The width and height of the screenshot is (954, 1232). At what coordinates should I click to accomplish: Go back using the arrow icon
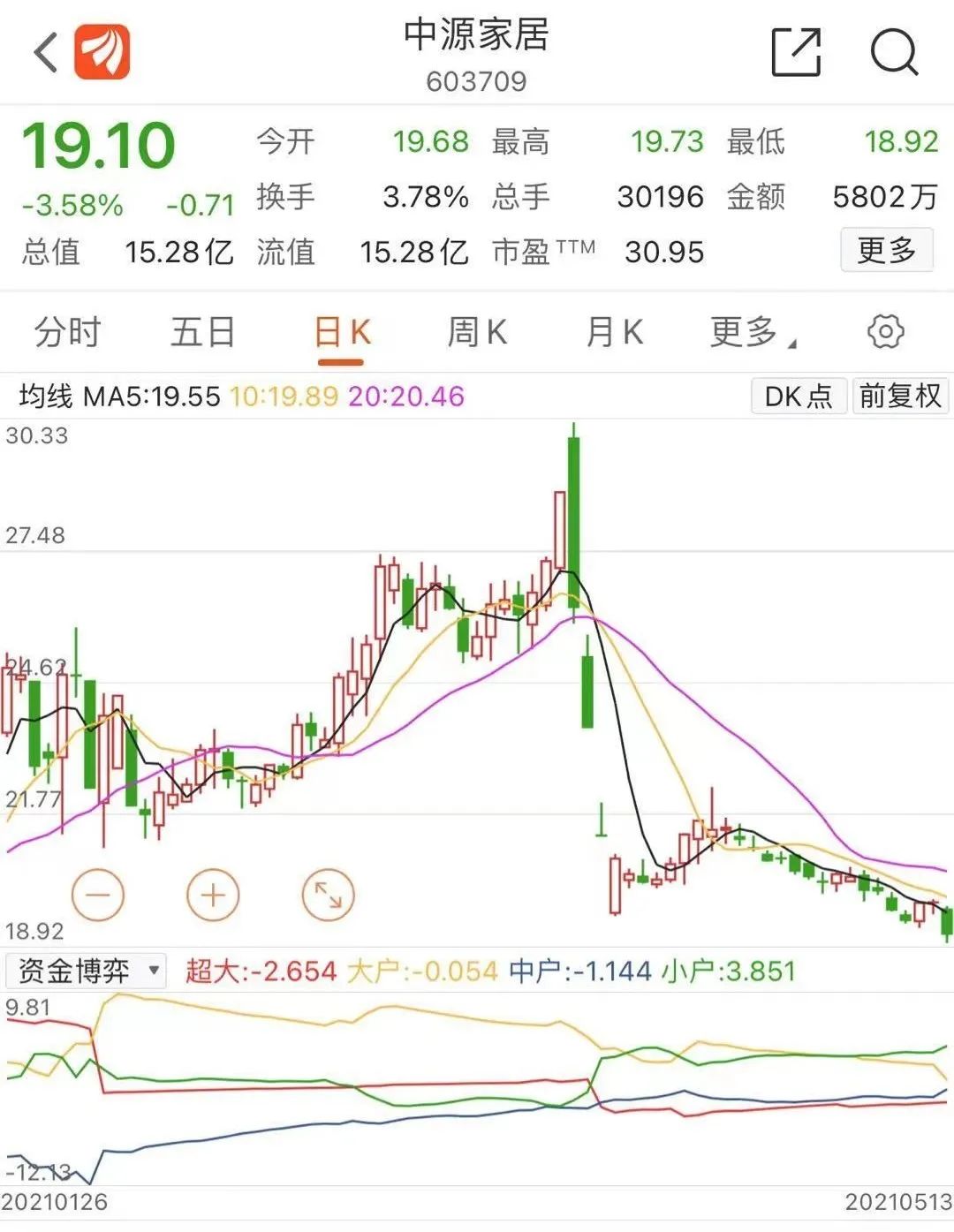46,52
